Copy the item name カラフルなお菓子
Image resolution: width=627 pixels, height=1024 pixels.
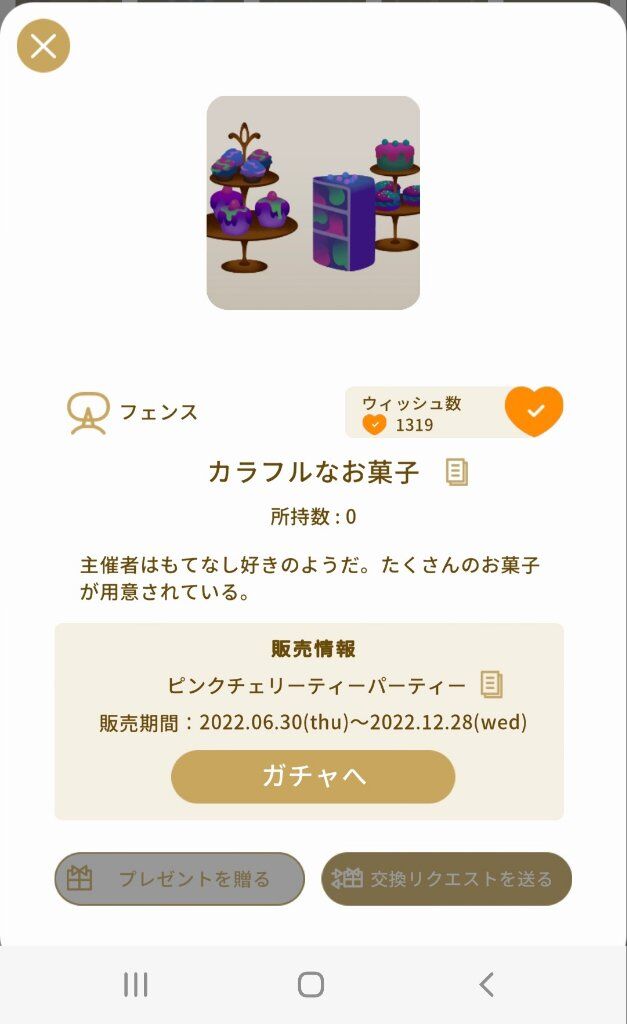(457, 472)
